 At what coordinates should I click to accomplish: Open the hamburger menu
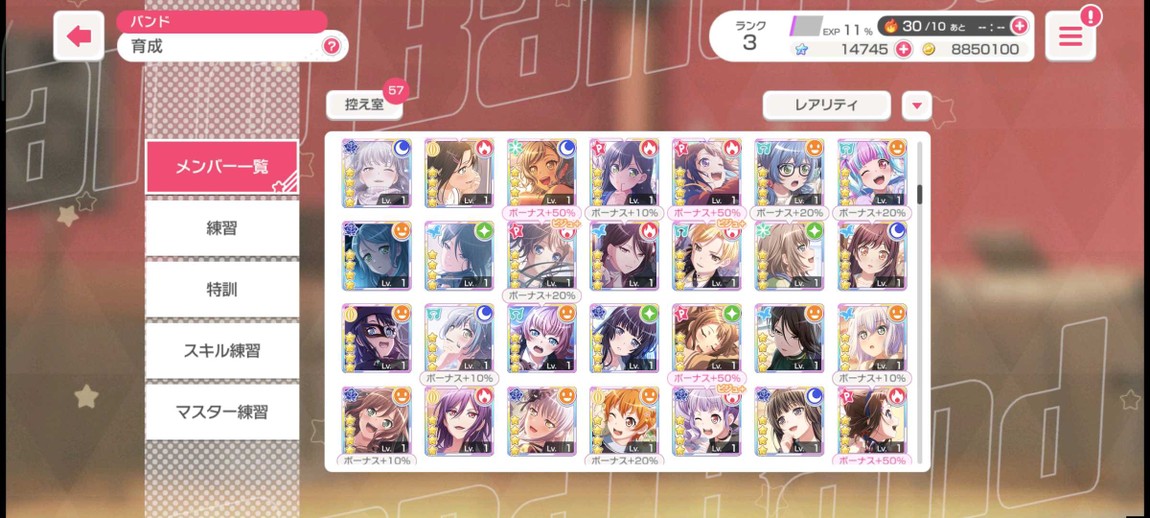click(x=1070, y=37)
